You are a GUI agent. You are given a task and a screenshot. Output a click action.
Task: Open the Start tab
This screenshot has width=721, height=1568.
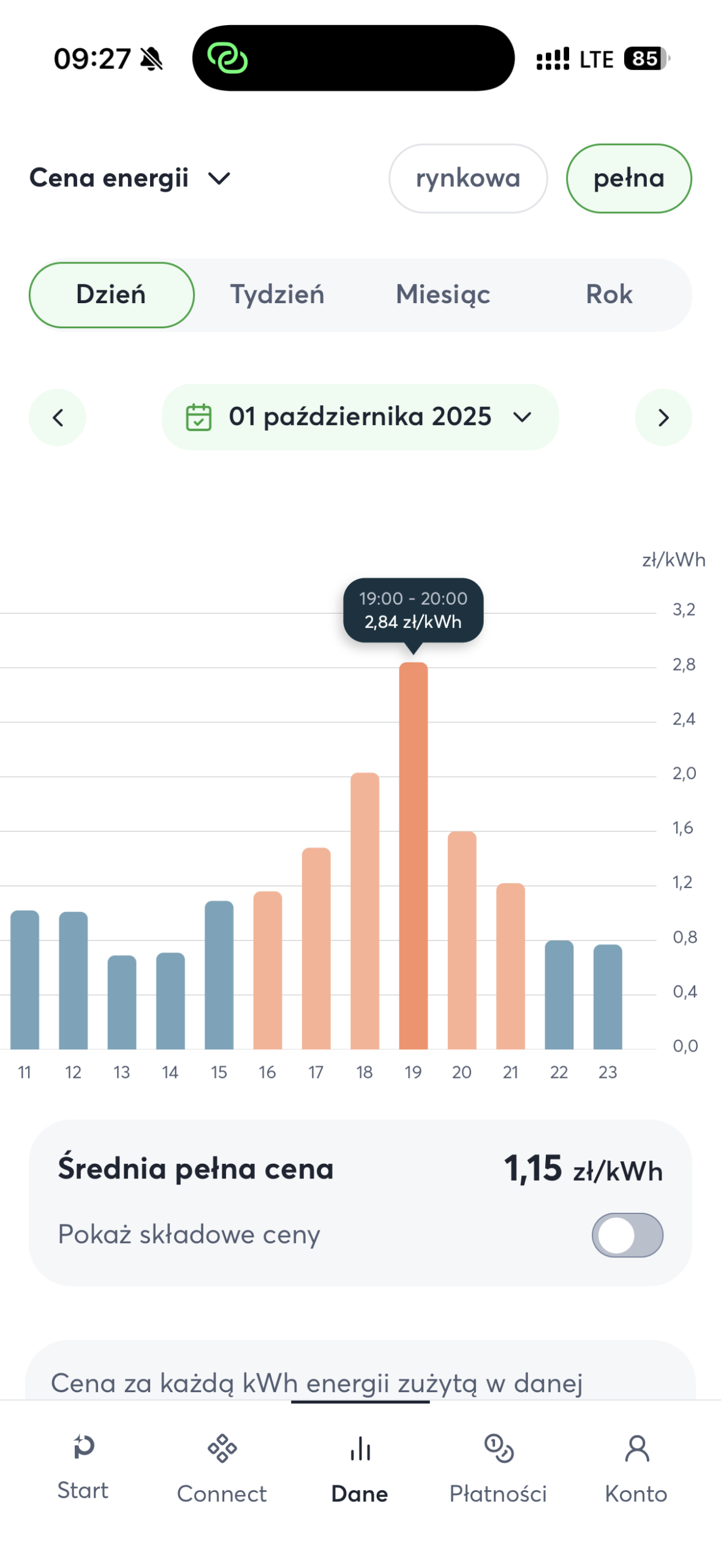pos(83,1466)
